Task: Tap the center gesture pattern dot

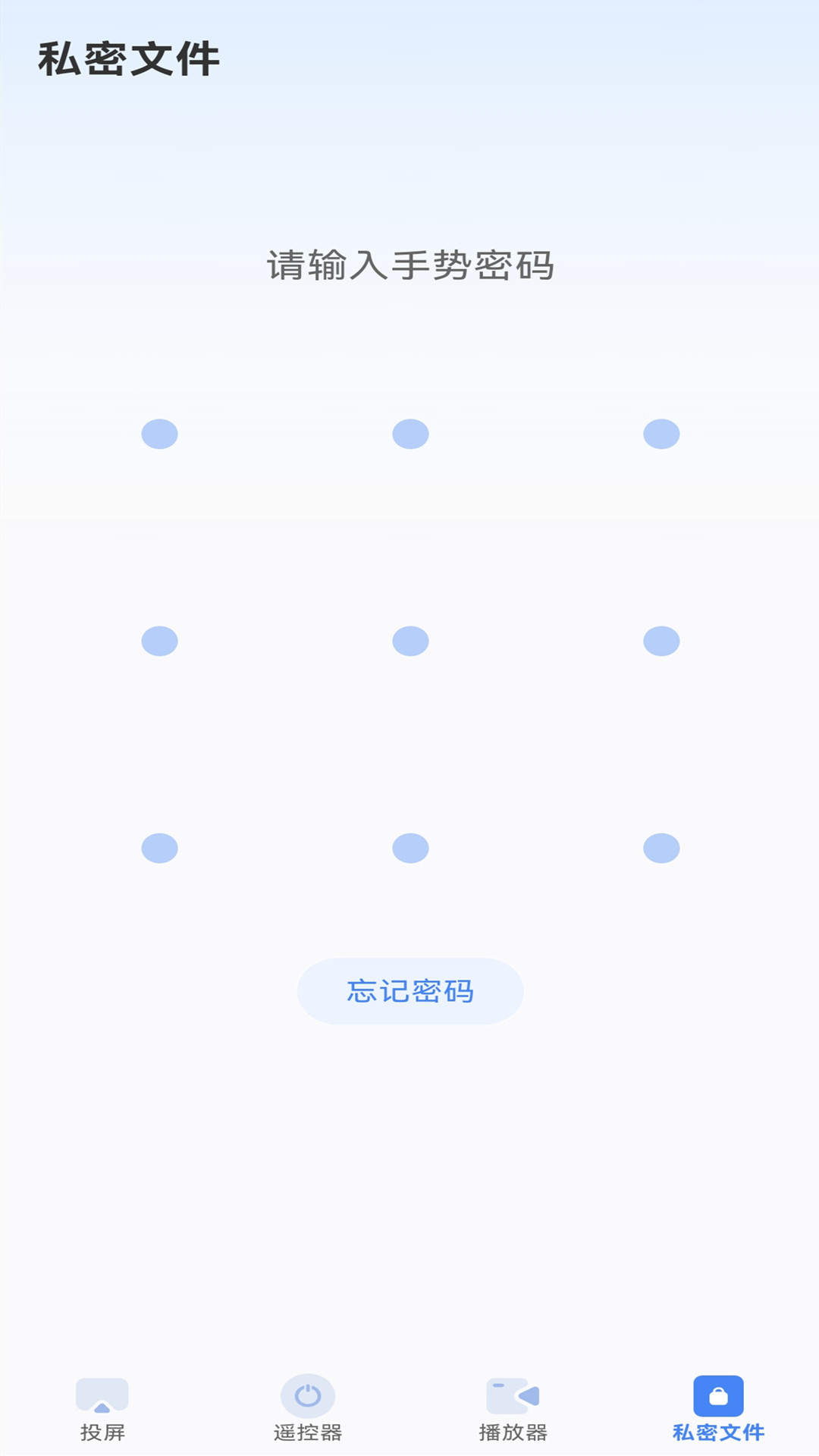Action: [x=409, y=641]
